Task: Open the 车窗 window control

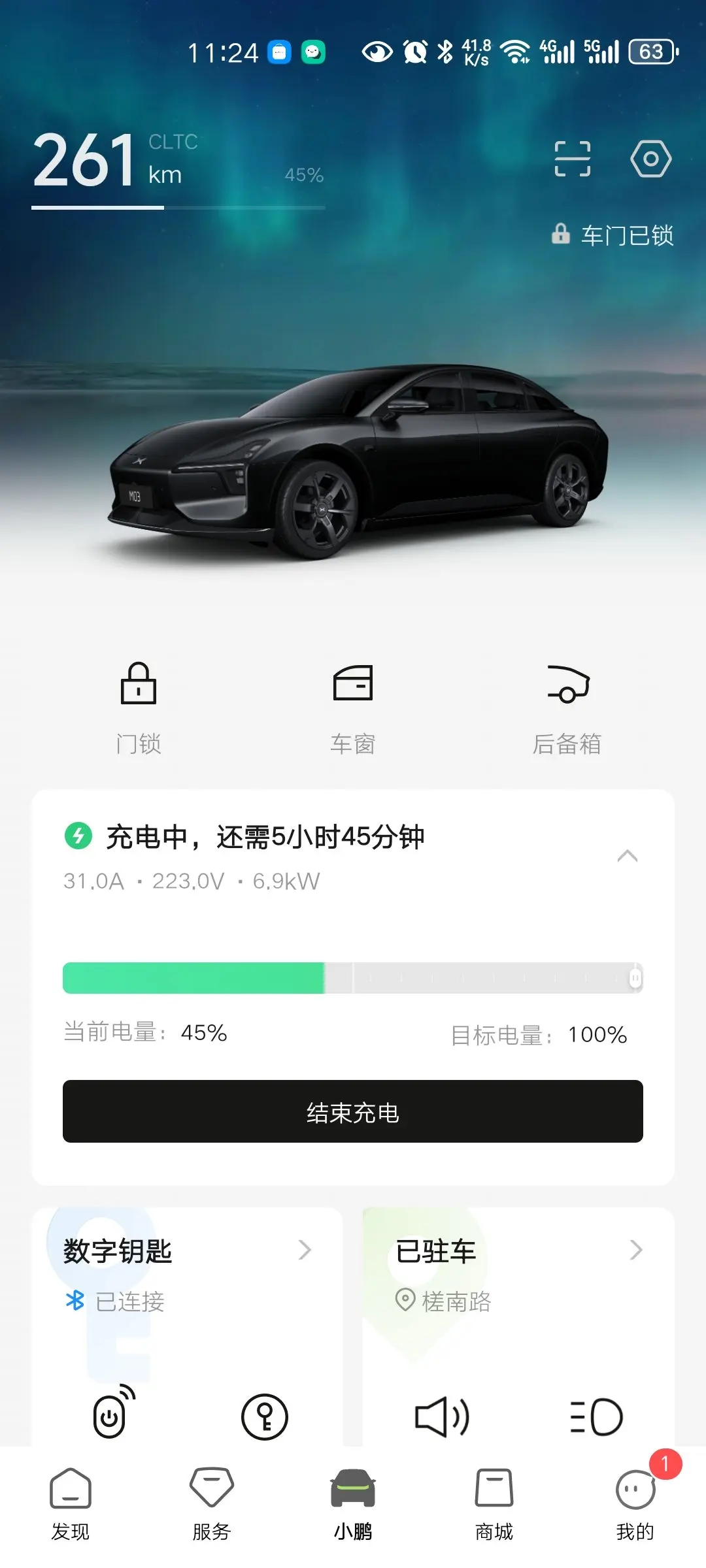Action: tap(353, 709)
